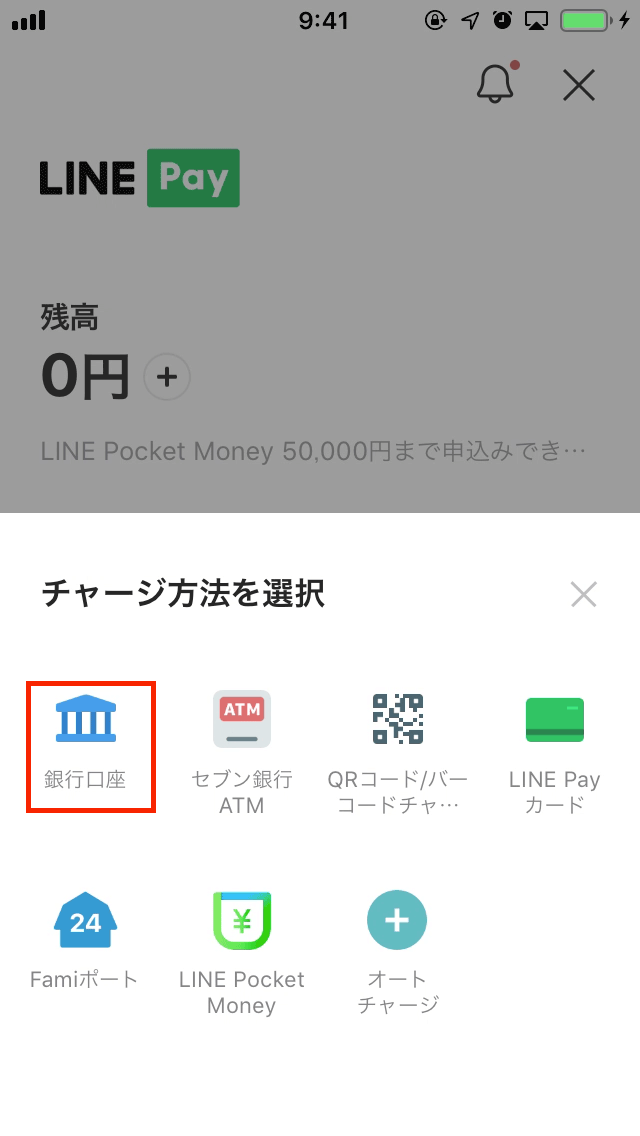Tap the plus button beside 0円 balance

167,377
